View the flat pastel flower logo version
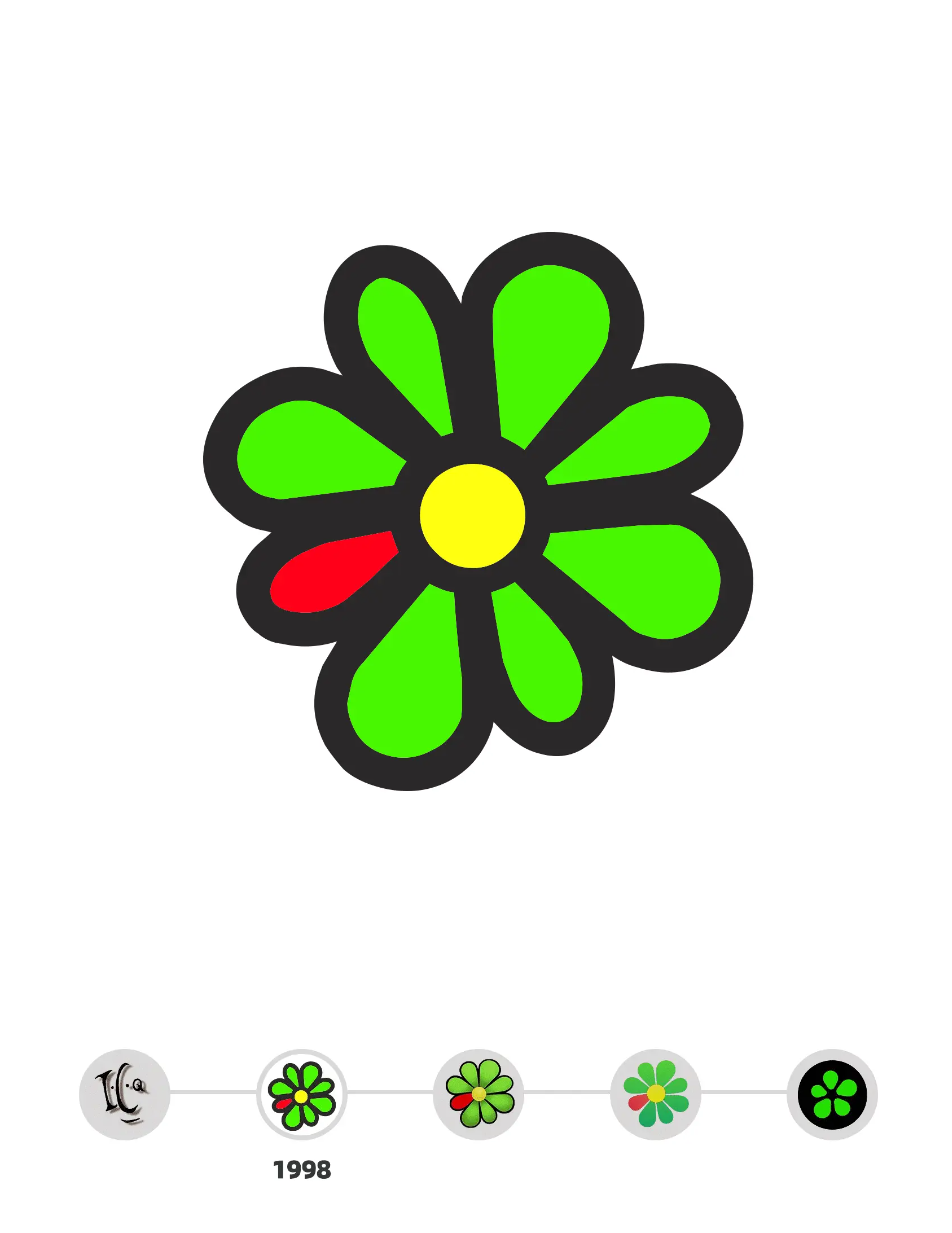The width and height of the screenshot is (952, 1233). [x=656, y=1094]
